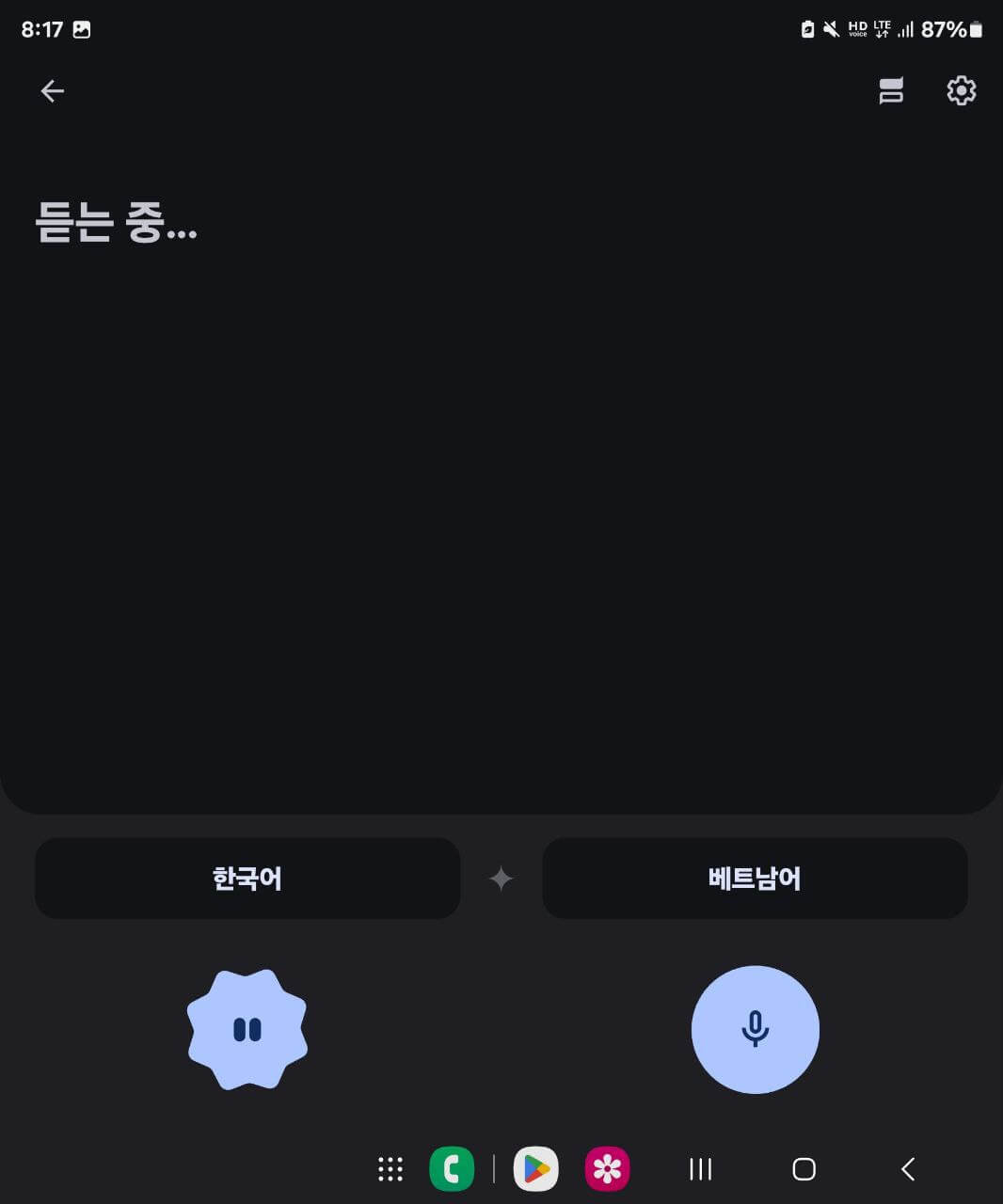Tap the pause icon to stop Korean listening
This screenshot has height=1204, width=1003.
pyautogui.click(x=247, y=1030)
